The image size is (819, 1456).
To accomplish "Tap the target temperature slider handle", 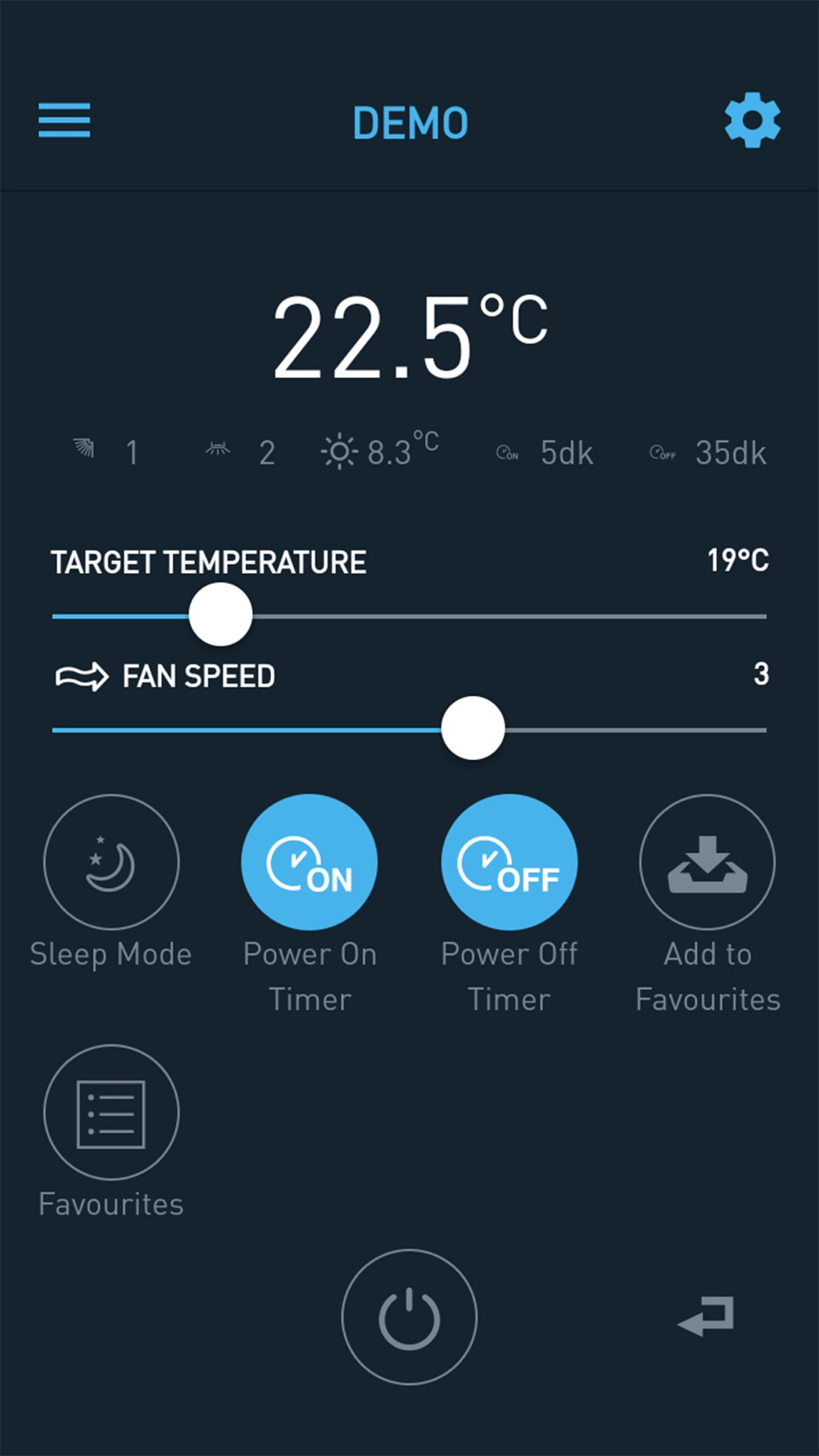I will click(220, 615).
